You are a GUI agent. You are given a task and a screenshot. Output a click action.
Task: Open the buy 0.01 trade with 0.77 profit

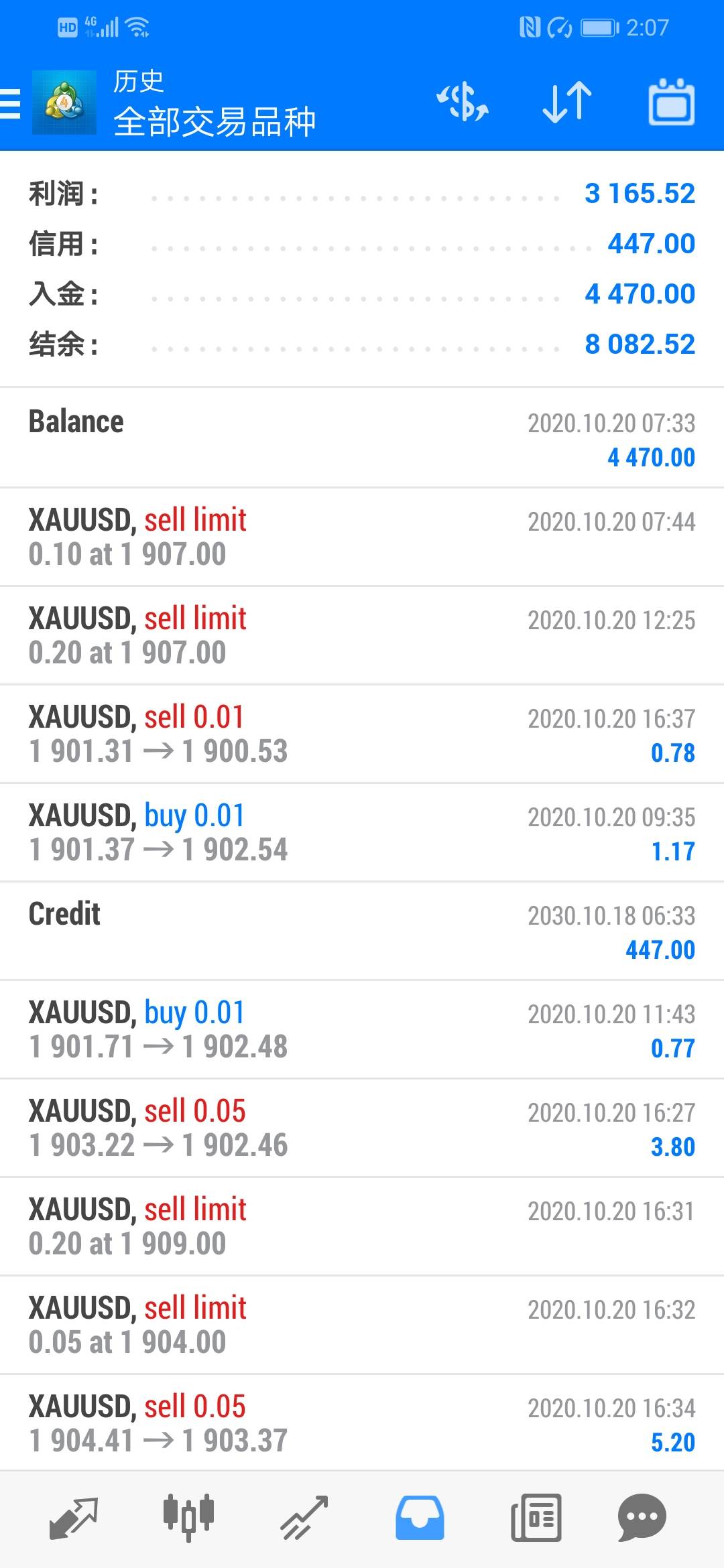[362, 1029]
